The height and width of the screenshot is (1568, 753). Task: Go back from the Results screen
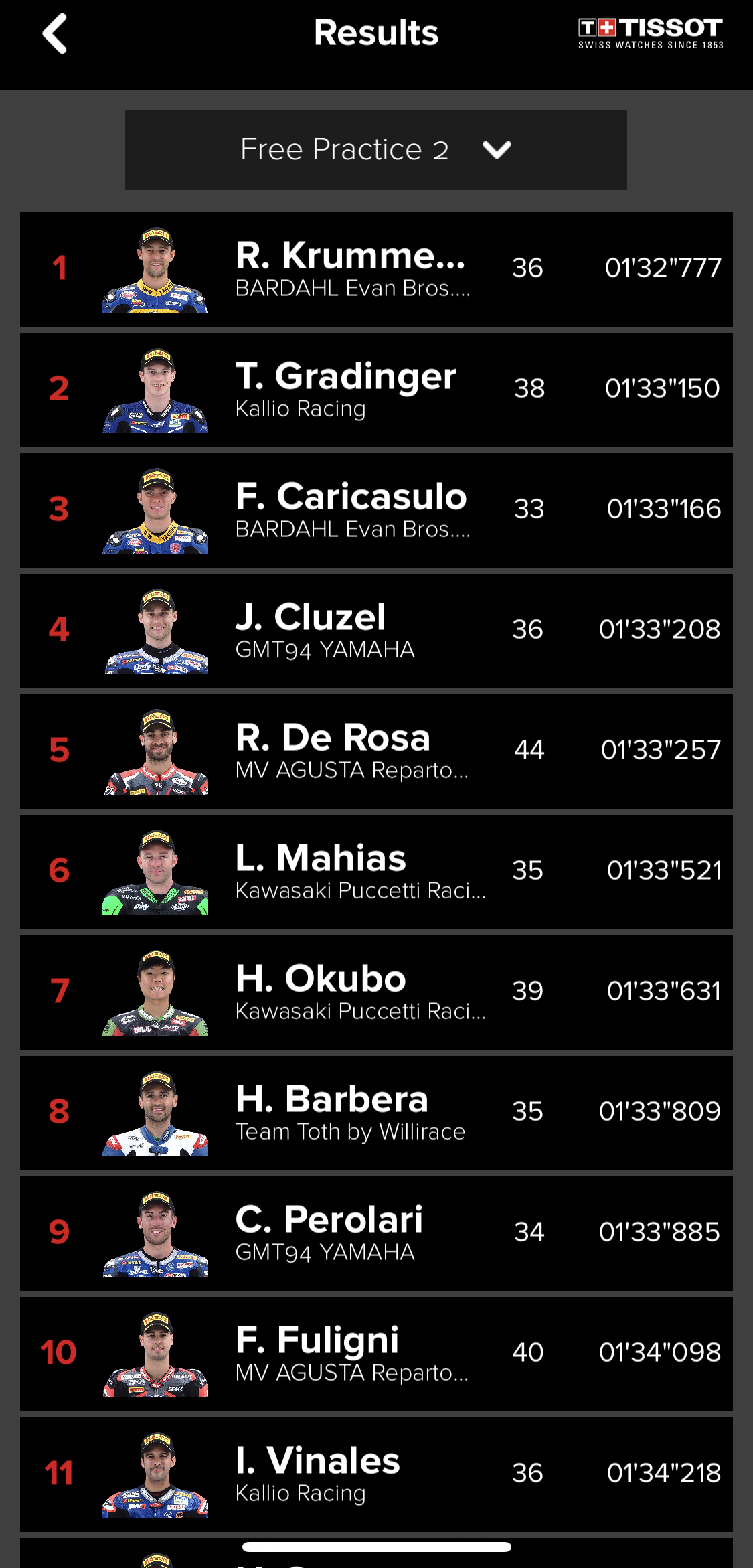(55, 33)
